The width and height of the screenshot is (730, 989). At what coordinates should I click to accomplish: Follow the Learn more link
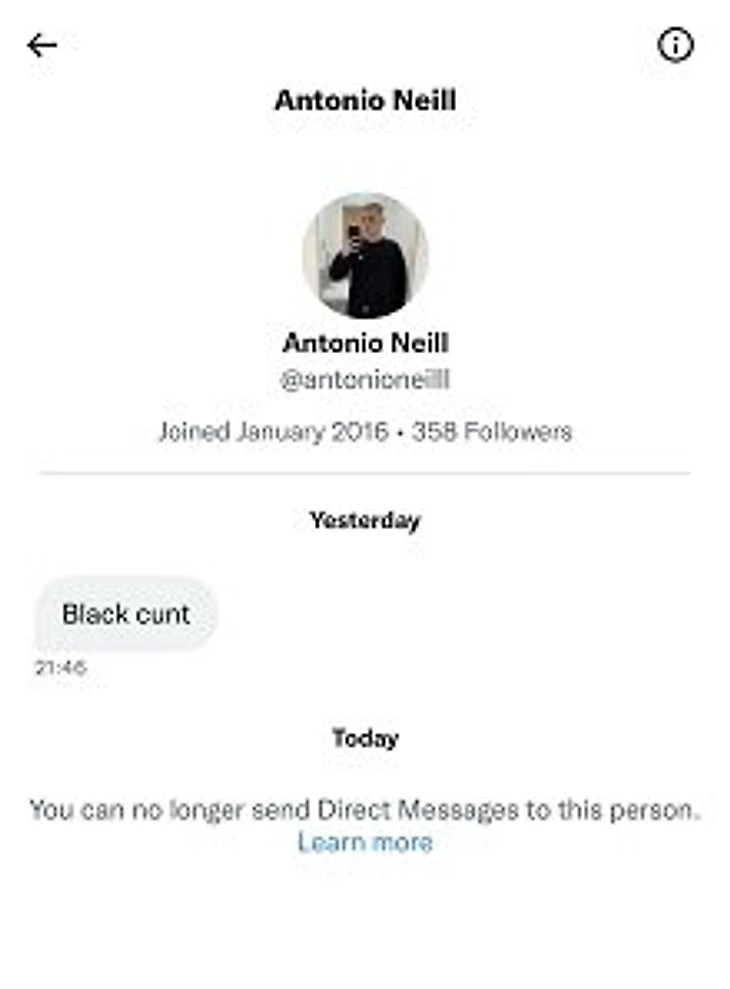[365, 842]
